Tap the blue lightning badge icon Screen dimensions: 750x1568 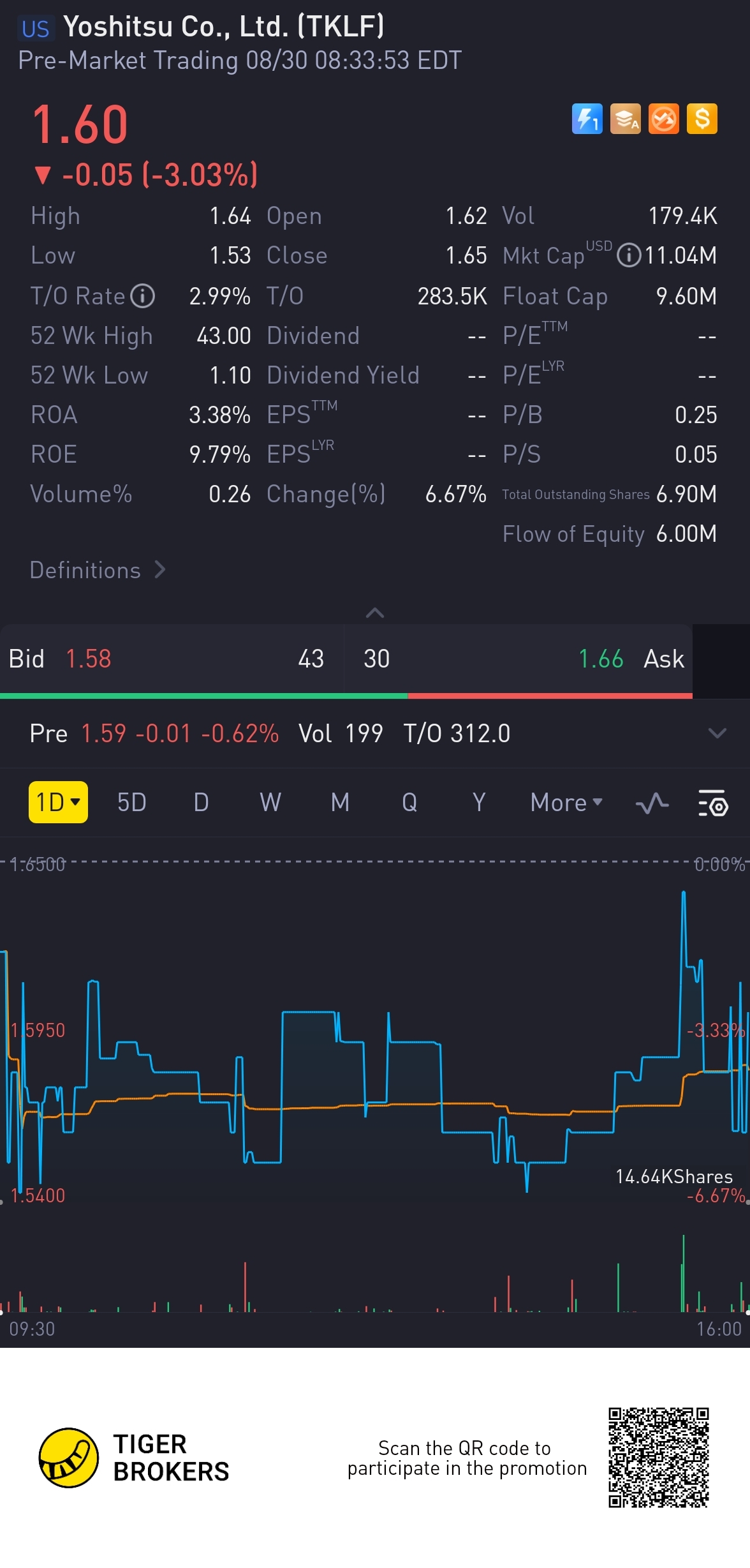pyautogui.click(x=587, y=119)
